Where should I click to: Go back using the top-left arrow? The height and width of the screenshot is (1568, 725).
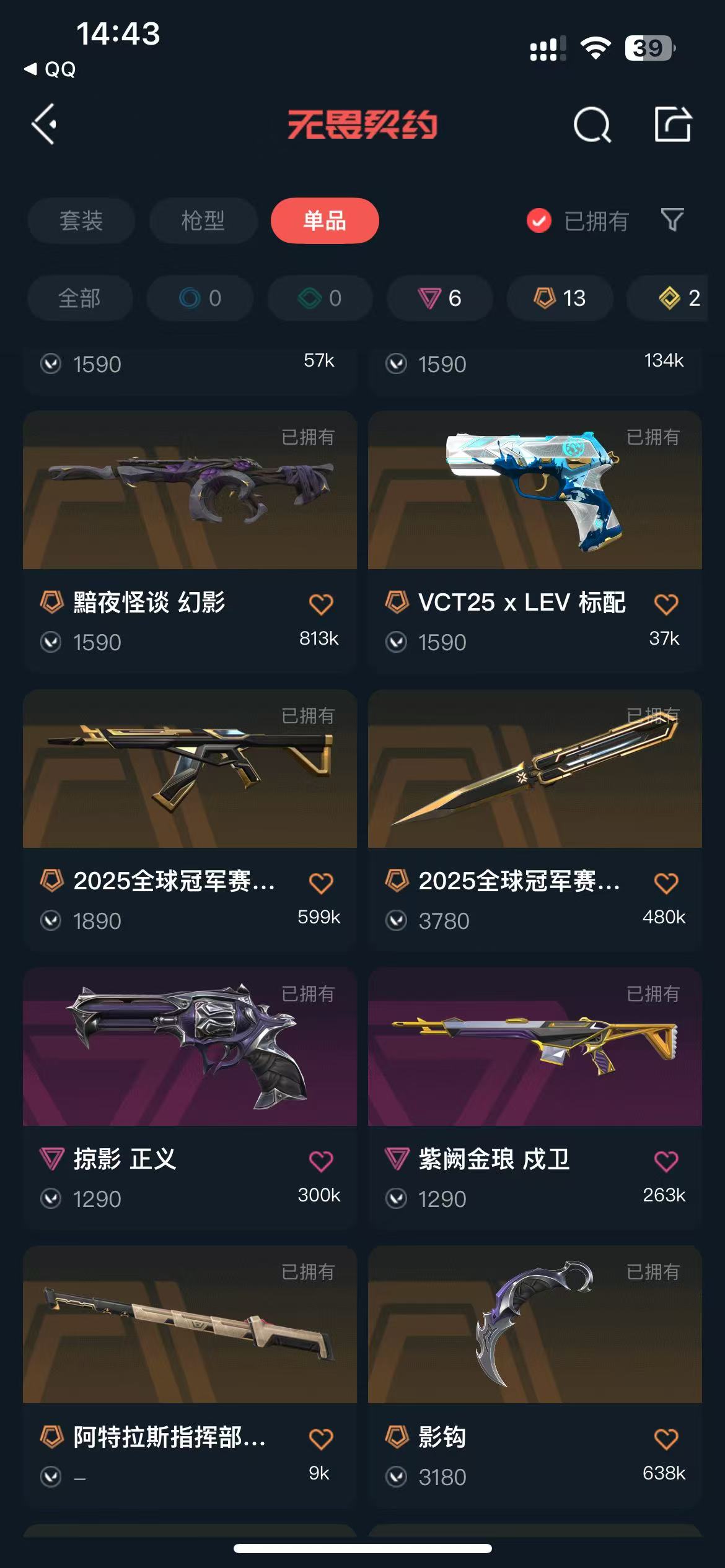click(45, 124)
